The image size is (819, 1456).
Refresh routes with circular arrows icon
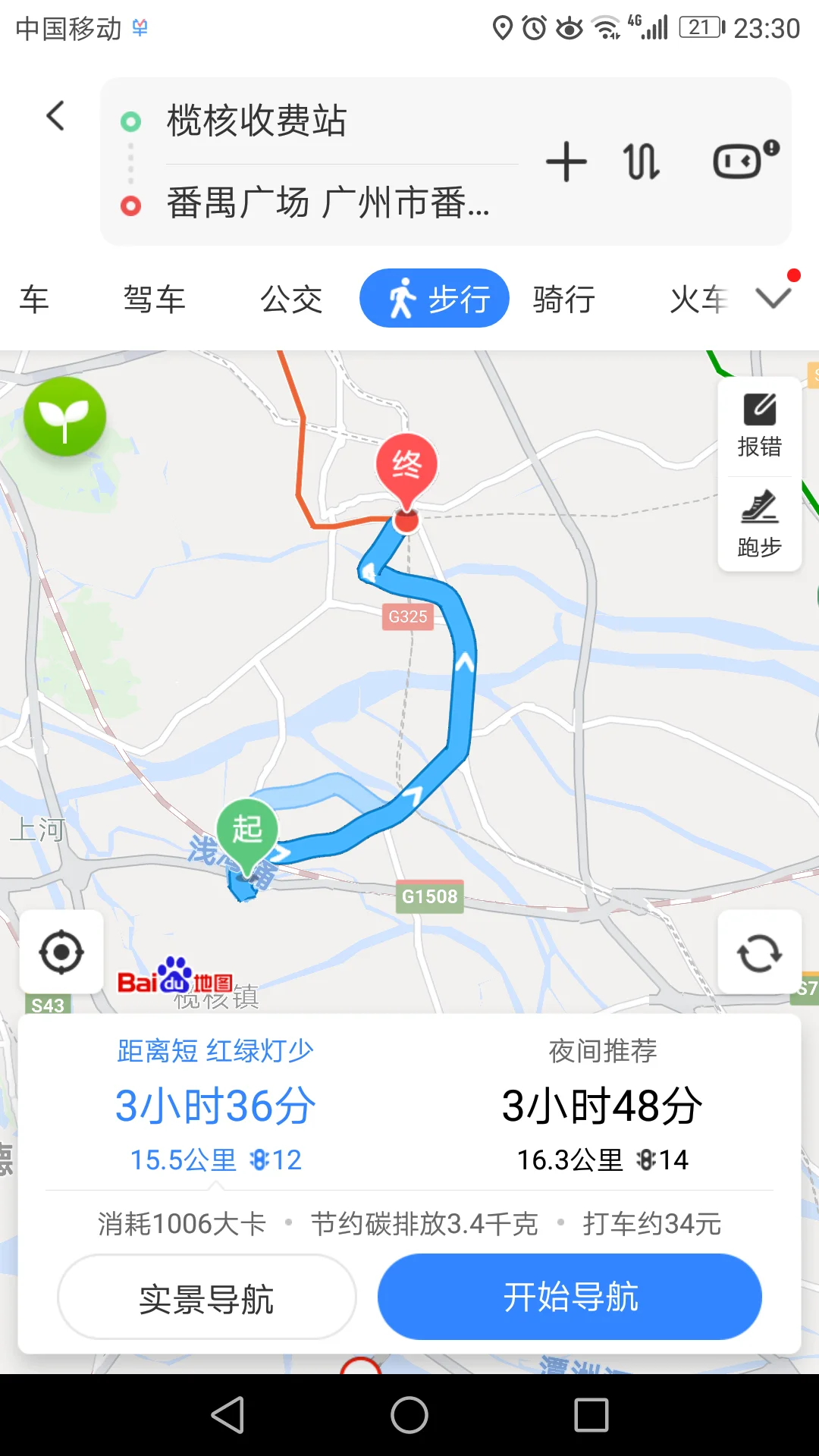tap(758, 952)
